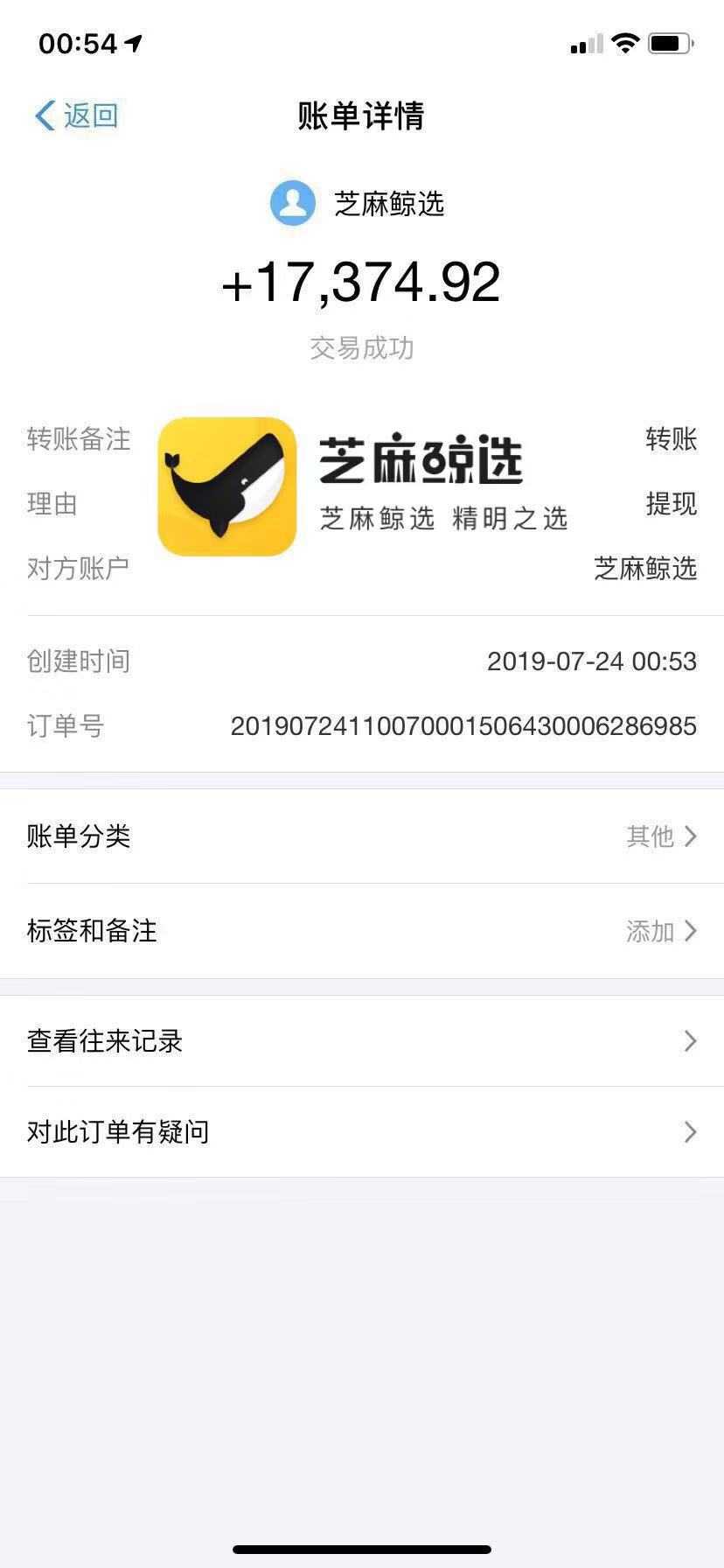Expand the 查看往来记录 row
This screenshot has height=1568, width=724.
(362, 1041)
